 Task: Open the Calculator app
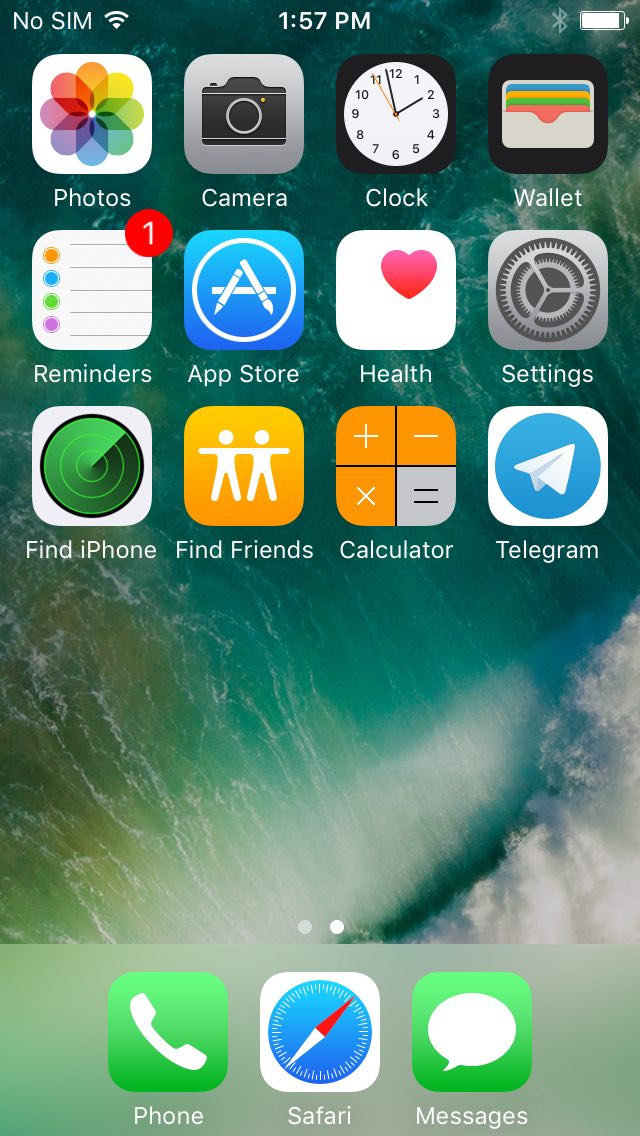click(x=396, y=466)
